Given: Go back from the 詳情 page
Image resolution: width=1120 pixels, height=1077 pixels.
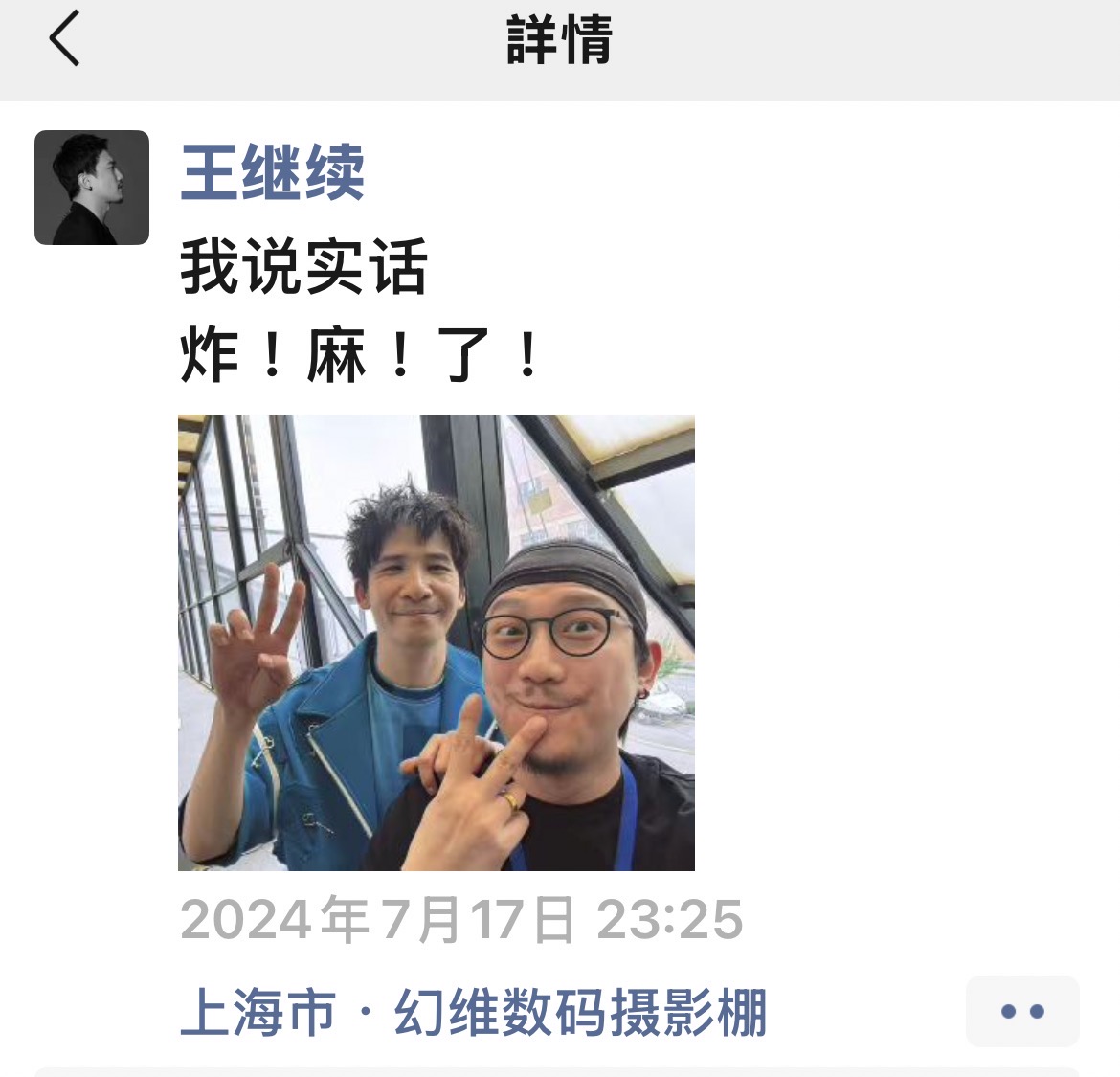Looking at the screenshot, I should coord(65,39).
